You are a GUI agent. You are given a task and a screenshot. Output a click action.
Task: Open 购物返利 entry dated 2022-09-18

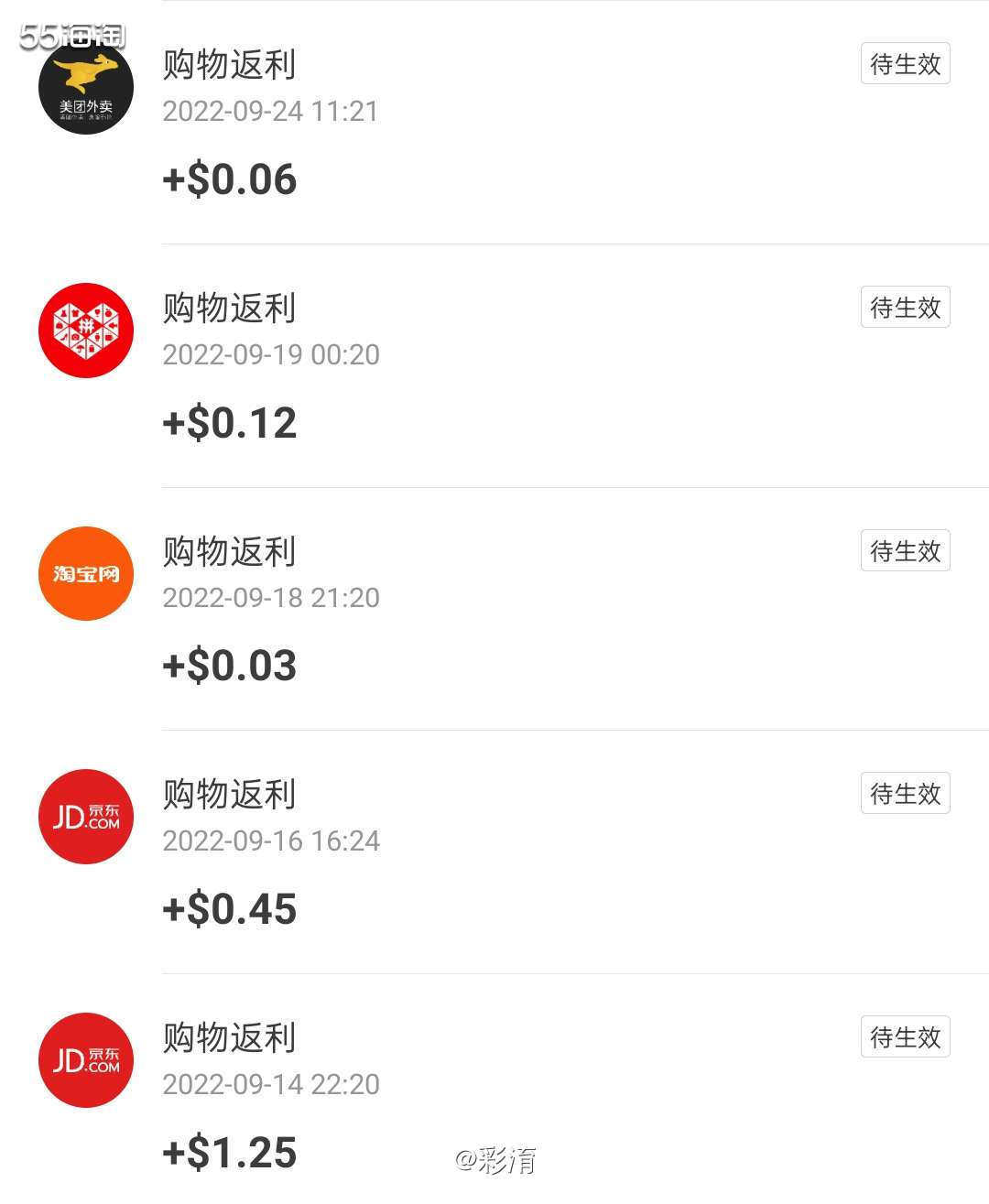228,551
